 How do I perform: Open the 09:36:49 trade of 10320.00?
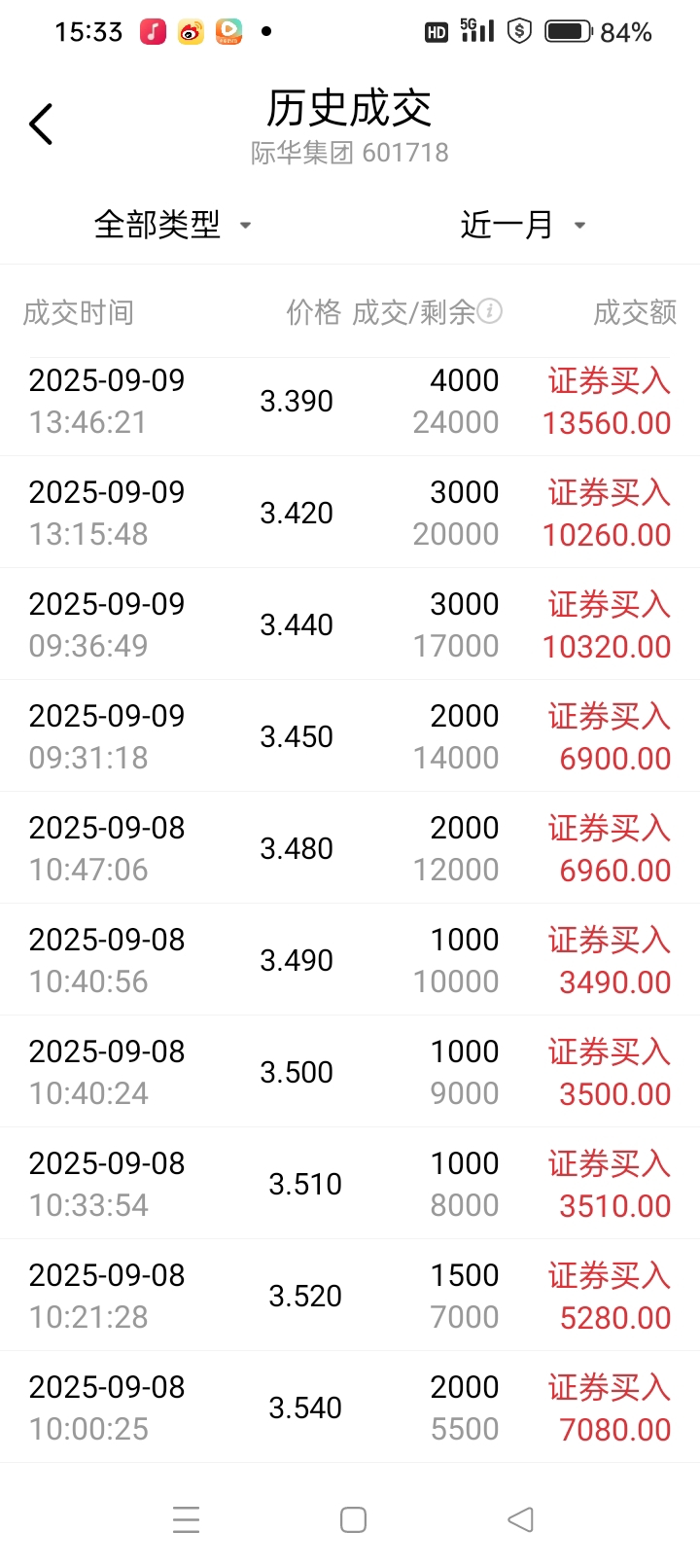pos(350,625)
